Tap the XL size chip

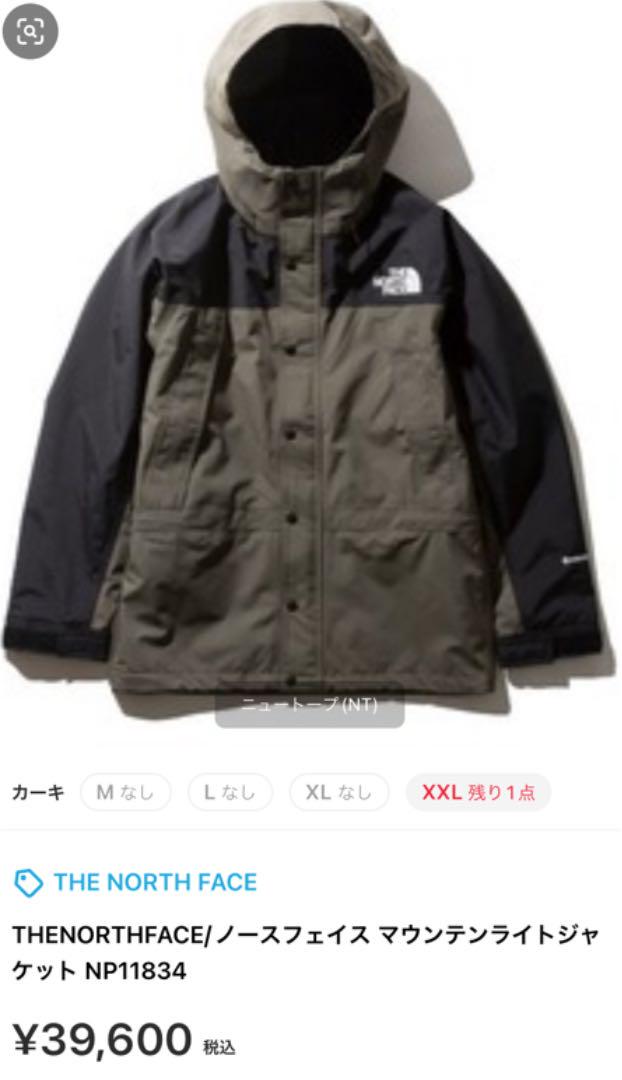[338, 793]
